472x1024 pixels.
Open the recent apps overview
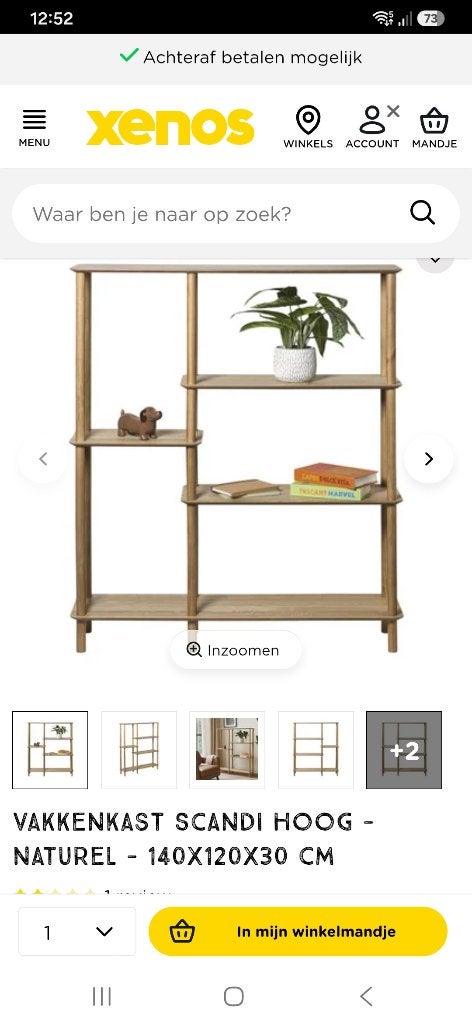102,997
